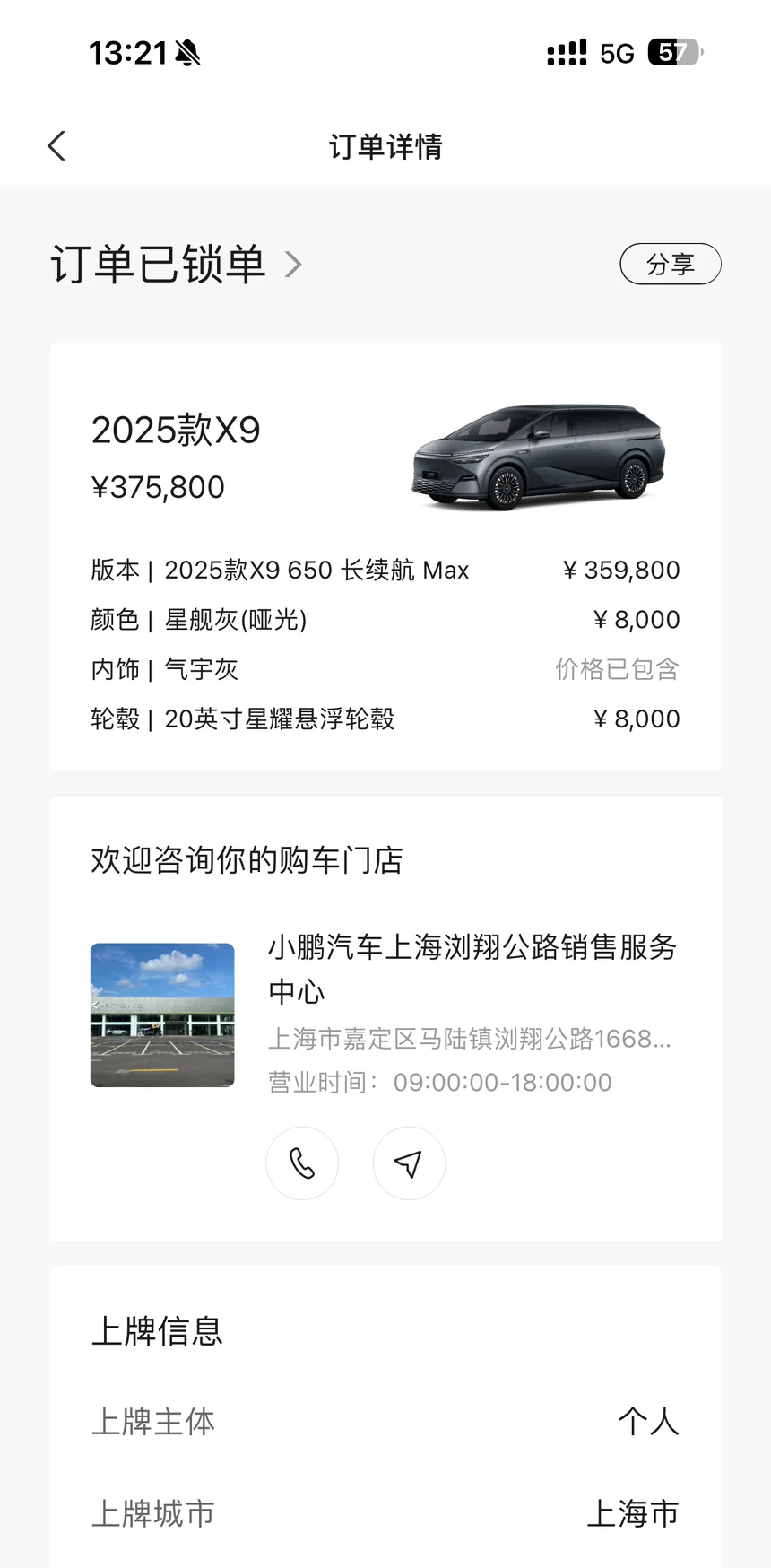Viewport: 771px width, 1568px height.
Task: Open the 小鹏汽车上海浏翔公路销售服务中心 store entry
Action: coord(472,968)
